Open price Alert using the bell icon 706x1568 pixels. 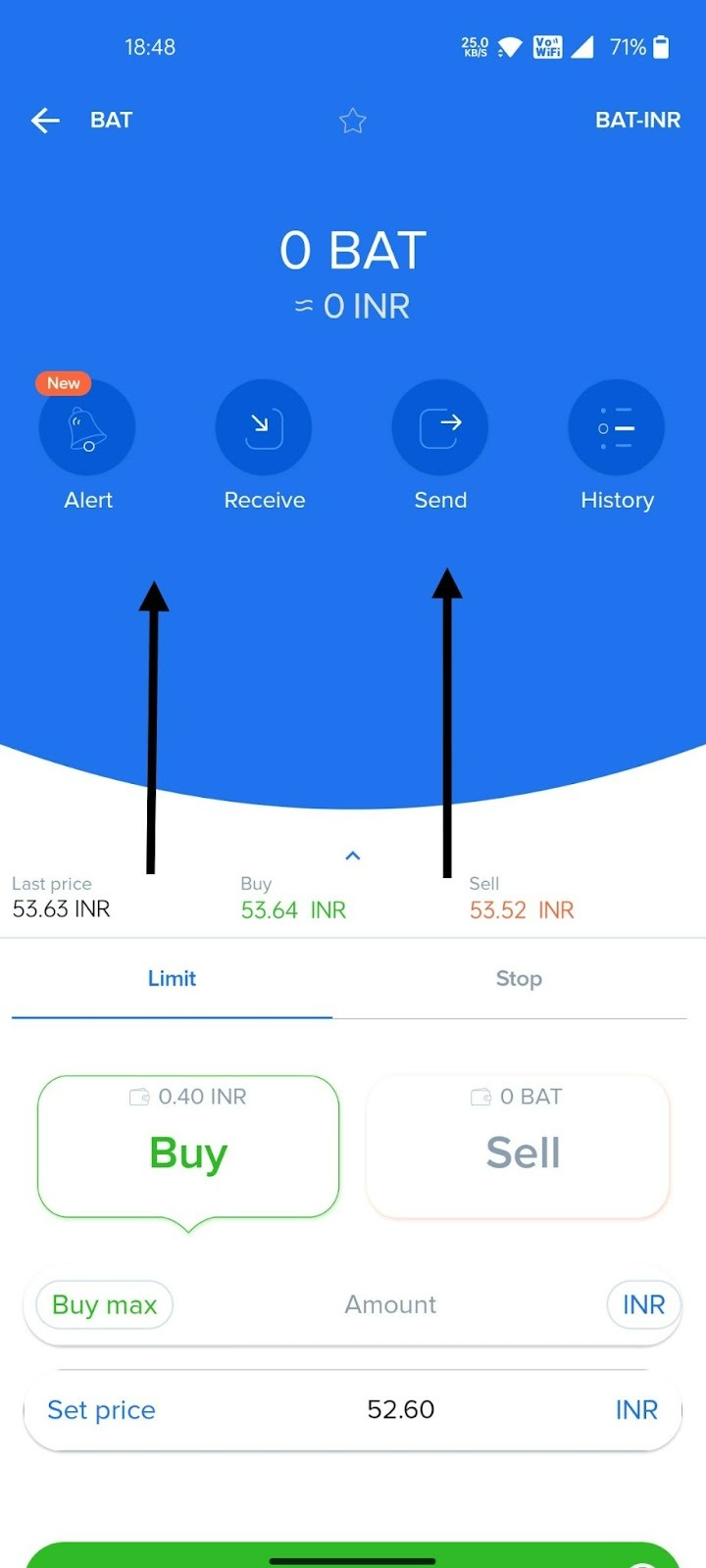86,426
